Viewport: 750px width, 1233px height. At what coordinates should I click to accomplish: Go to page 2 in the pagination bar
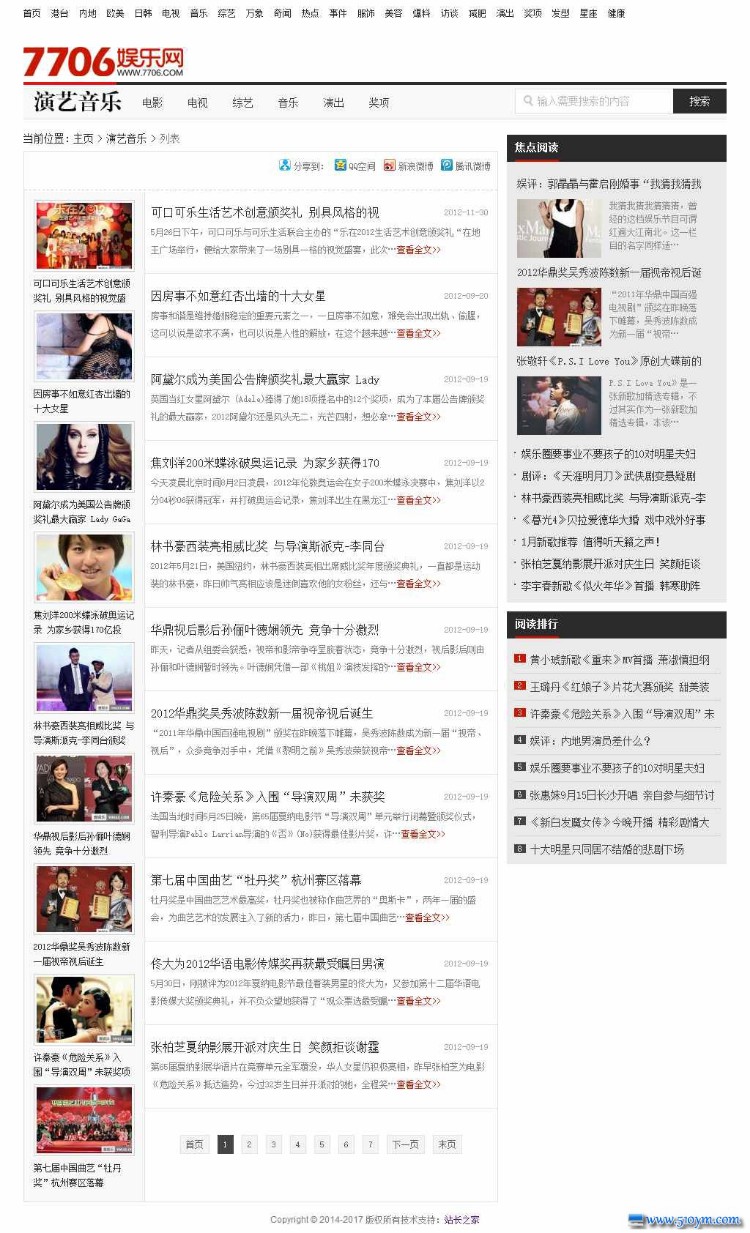coord(249,1144)
